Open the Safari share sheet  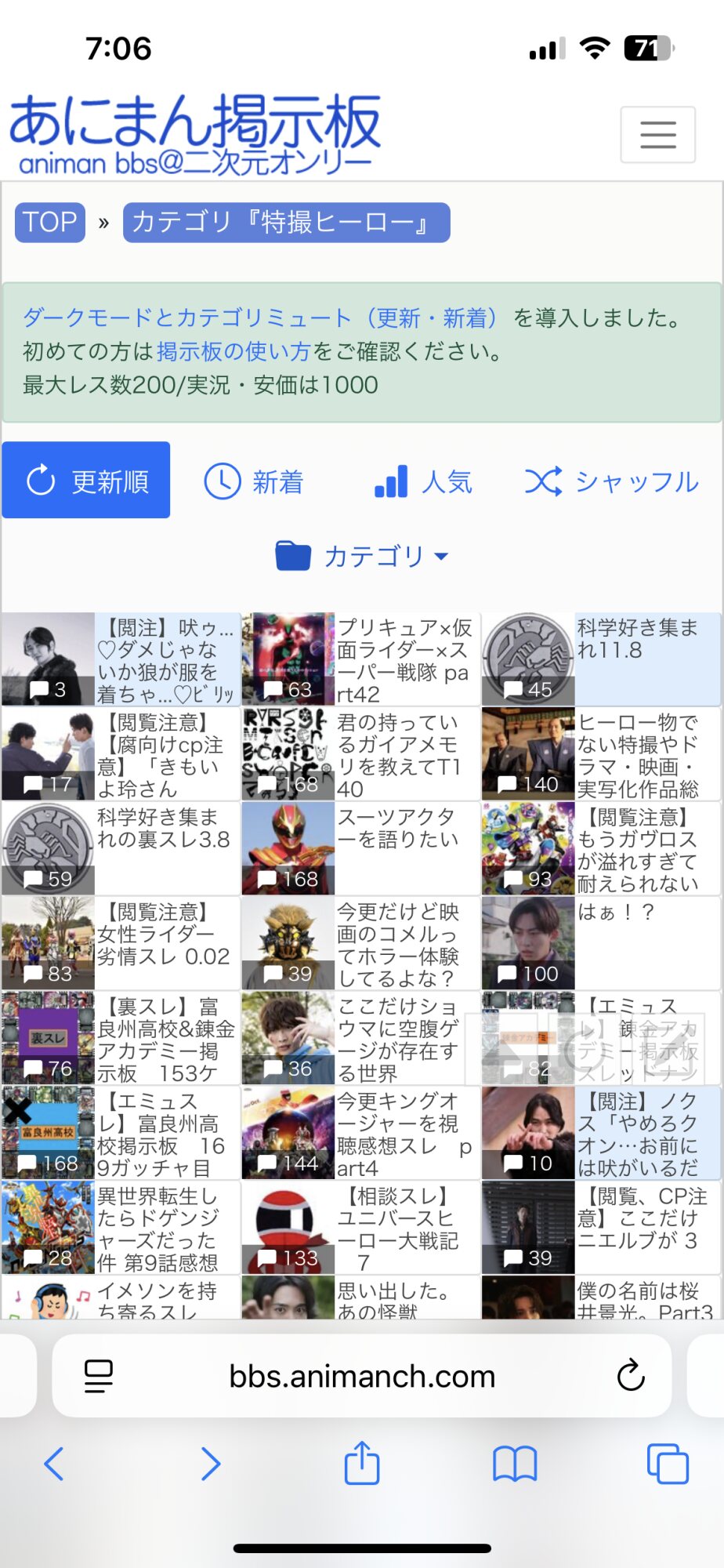[362, 1463]
